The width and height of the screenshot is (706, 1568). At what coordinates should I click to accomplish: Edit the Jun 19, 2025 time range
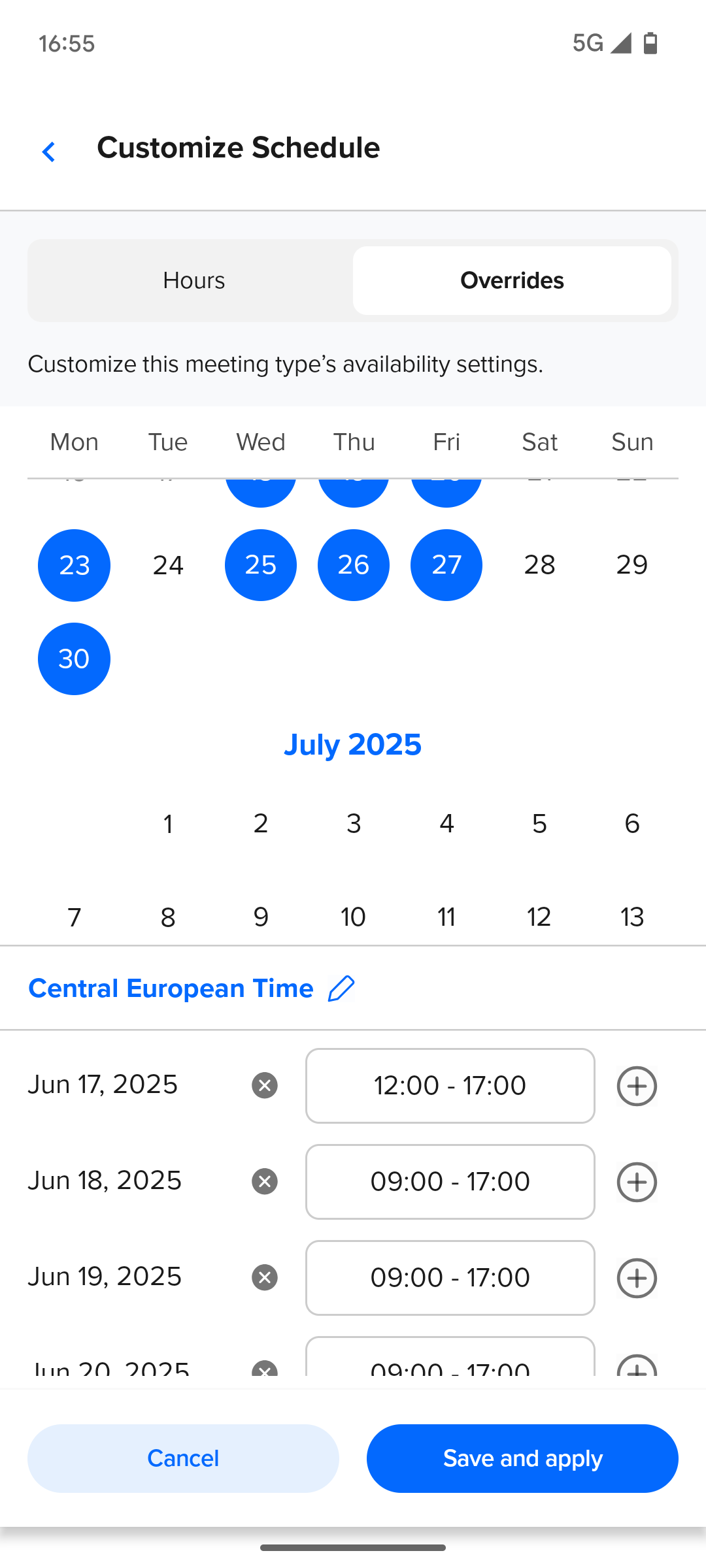[x=450, y=1278]
